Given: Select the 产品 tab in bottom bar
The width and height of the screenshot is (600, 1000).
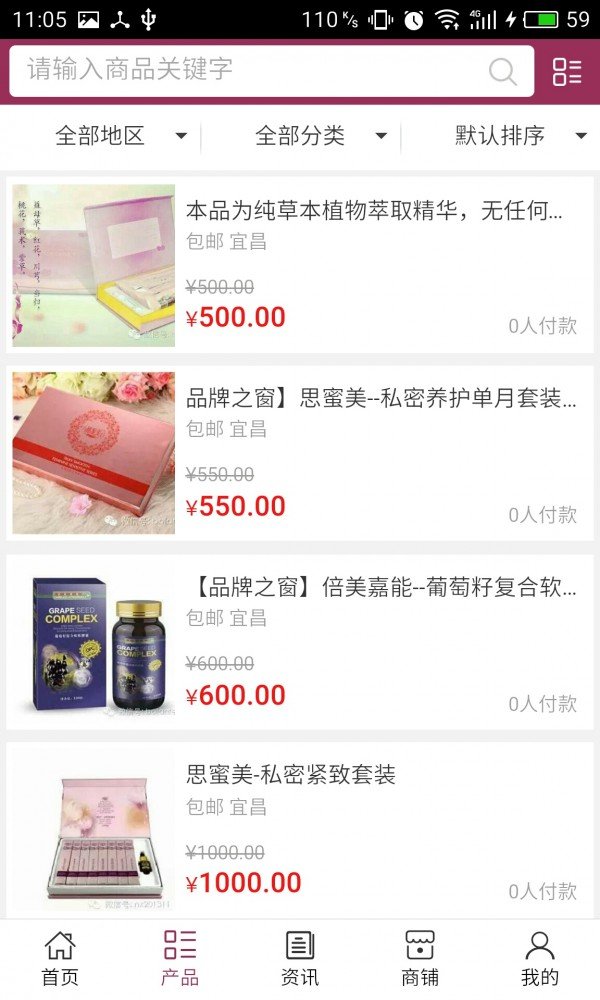Looking at the screenshot, I should pos(180,958).
